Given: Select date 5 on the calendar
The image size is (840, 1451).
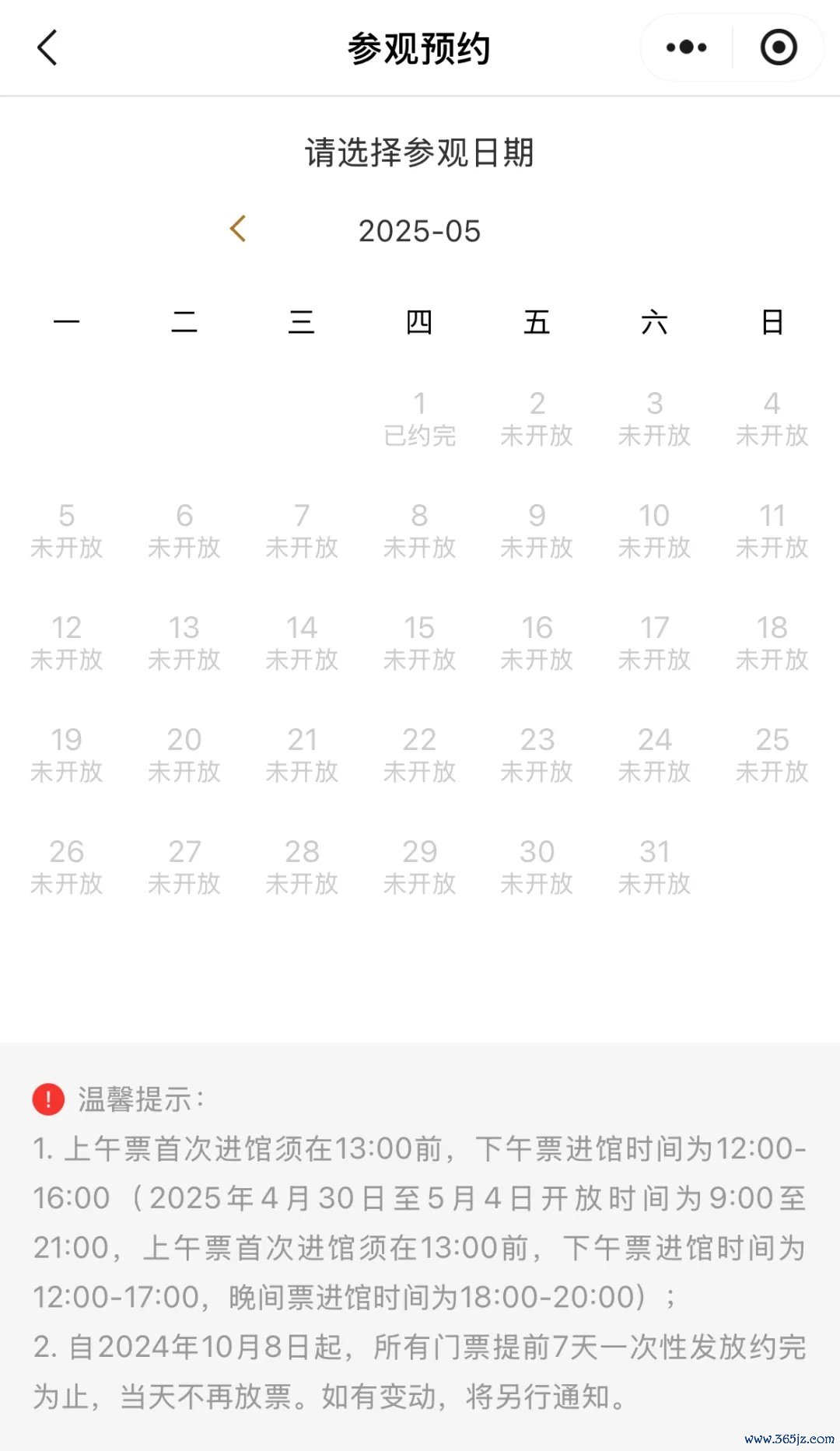Looking at the screenshot, I should click(67, 531).
